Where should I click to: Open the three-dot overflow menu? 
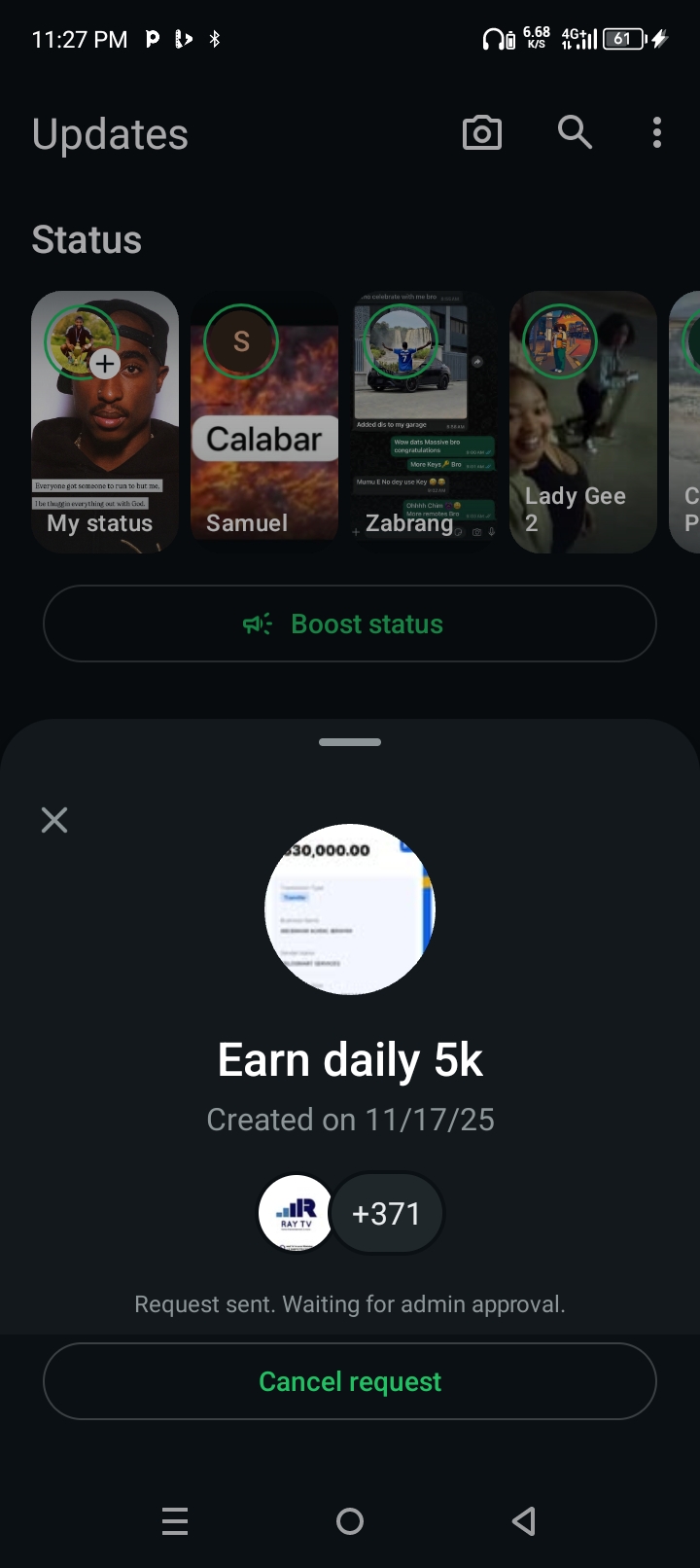tap(657, 132)
